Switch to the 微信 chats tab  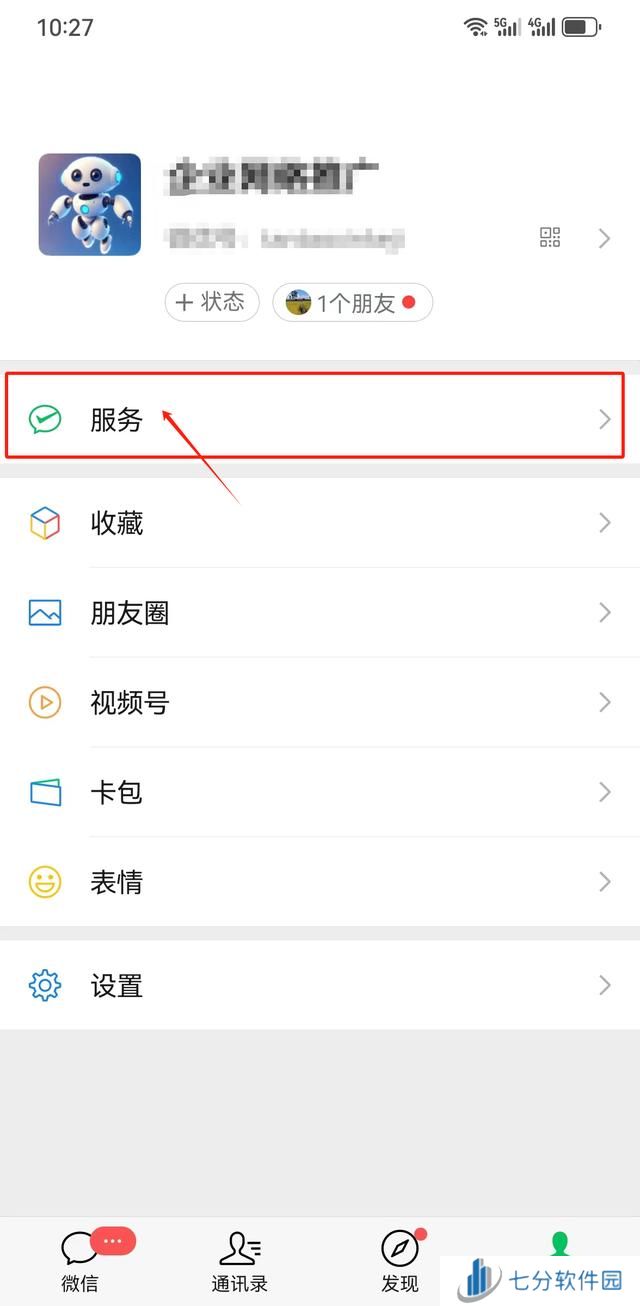[80, 1260]
